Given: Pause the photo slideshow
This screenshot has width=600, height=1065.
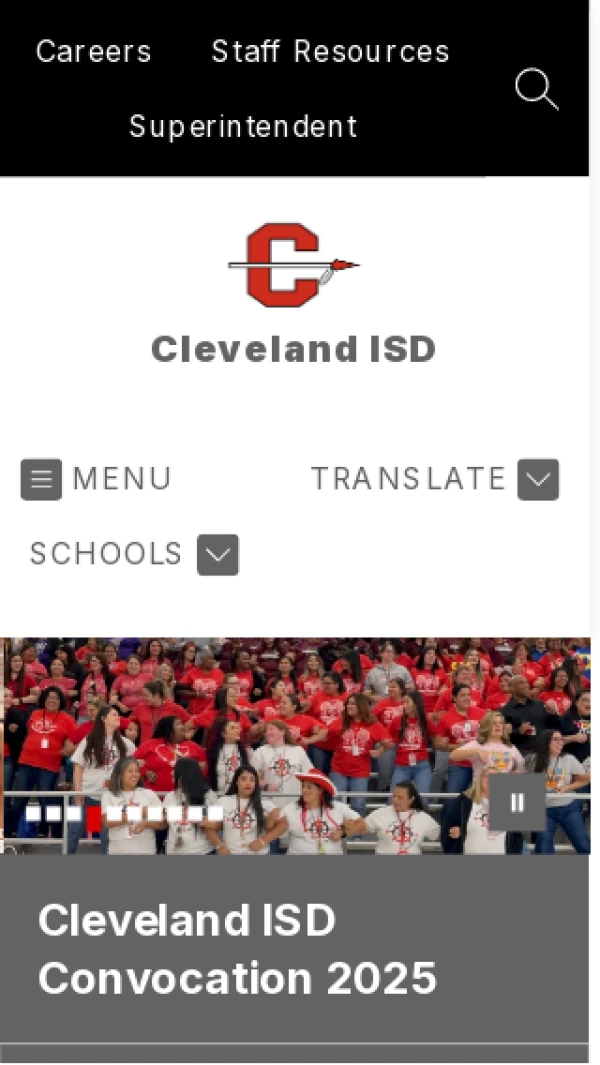Looking at the screenshot, I should tap(517, 802).
